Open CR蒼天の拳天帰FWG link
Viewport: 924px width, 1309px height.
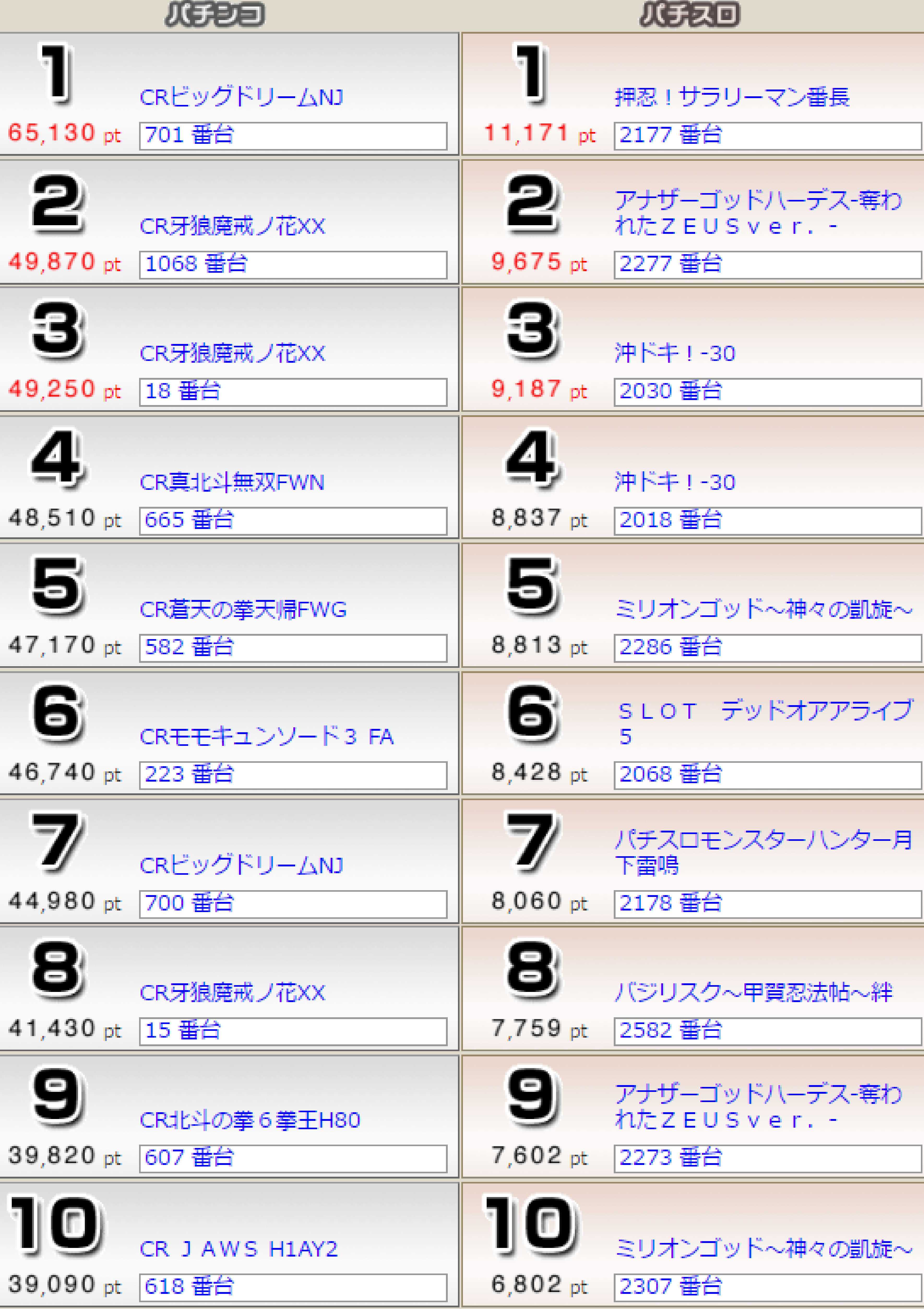(x=243, y=610)
